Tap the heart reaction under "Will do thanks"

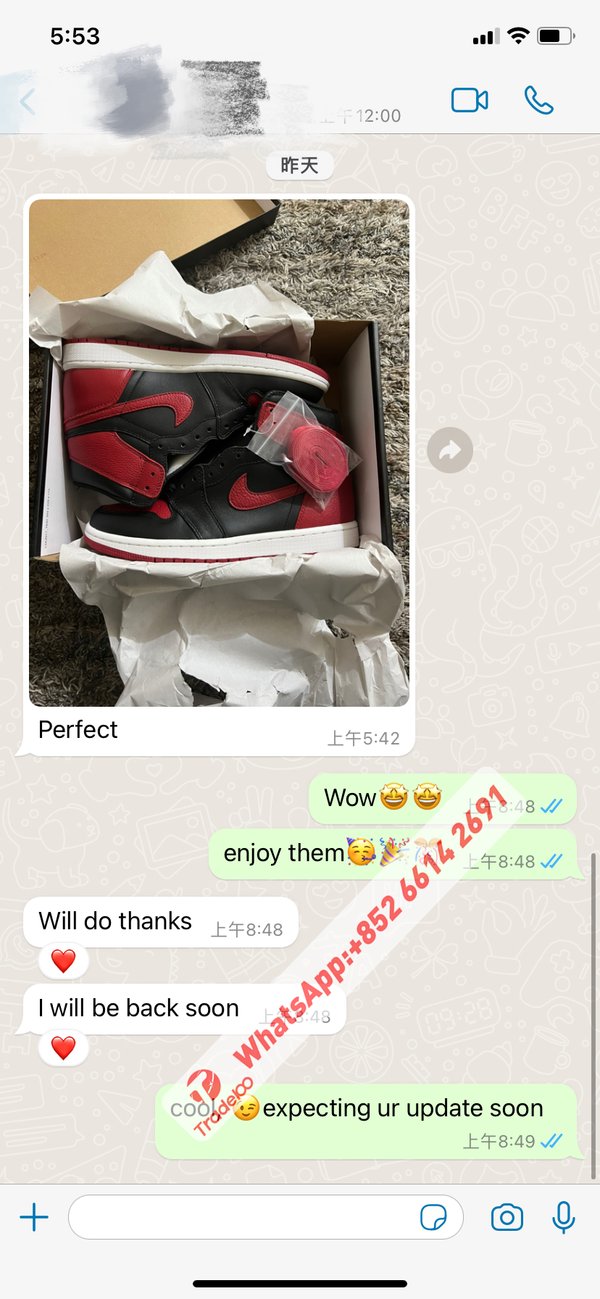63,962
